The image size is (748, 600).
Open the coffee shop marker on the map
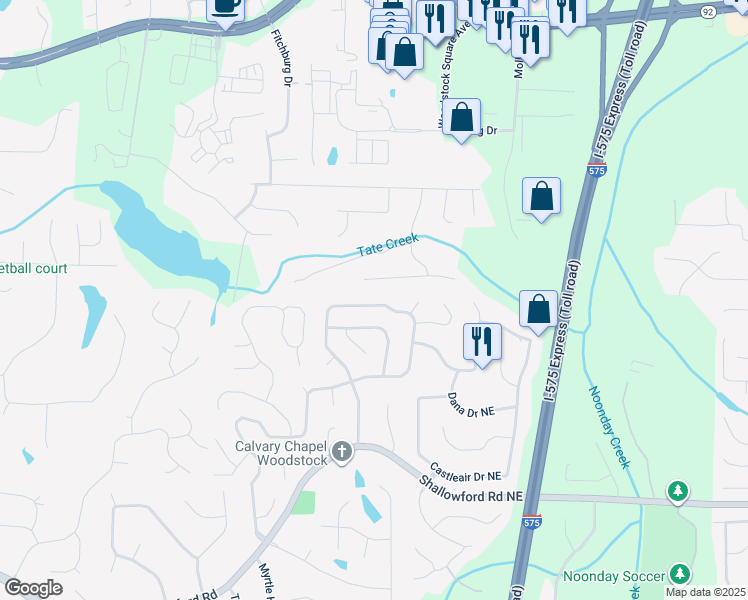click(224, 8)
